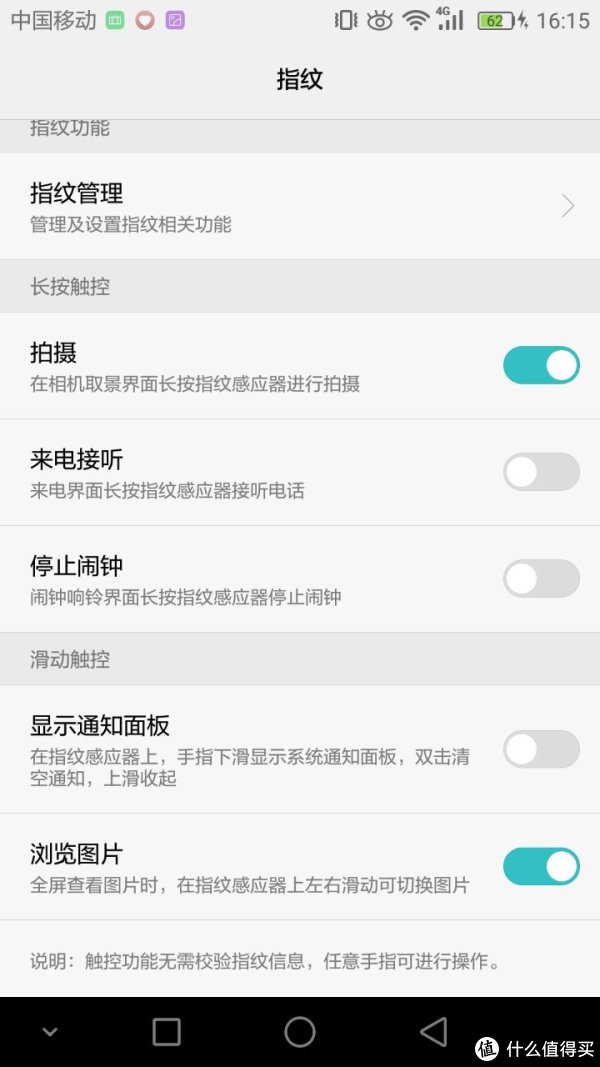Screen dimensions: 600x1067
Task: Open the recent apps overview
Action: [x=167, y=1032]
